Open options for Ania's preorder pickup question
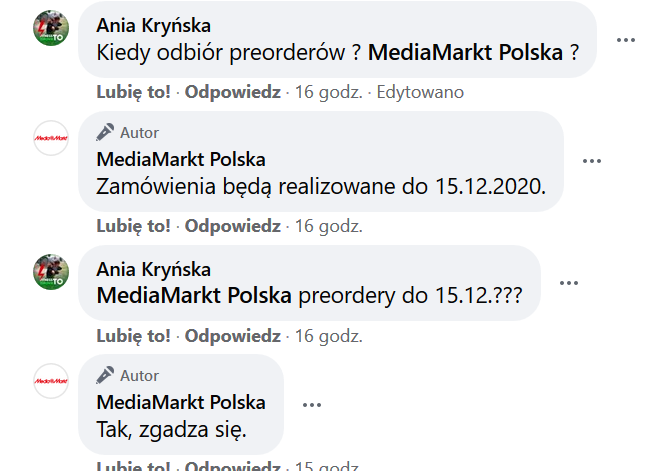657x471 pixels. (x=626, y=40)
